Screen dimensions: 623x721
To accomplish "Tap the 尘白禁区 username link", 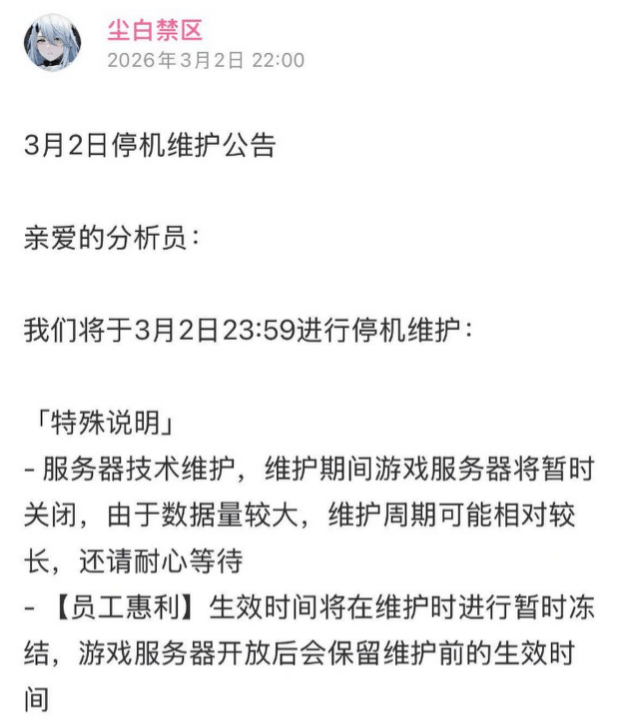I will pyautogui.click(x=154, y=30).
